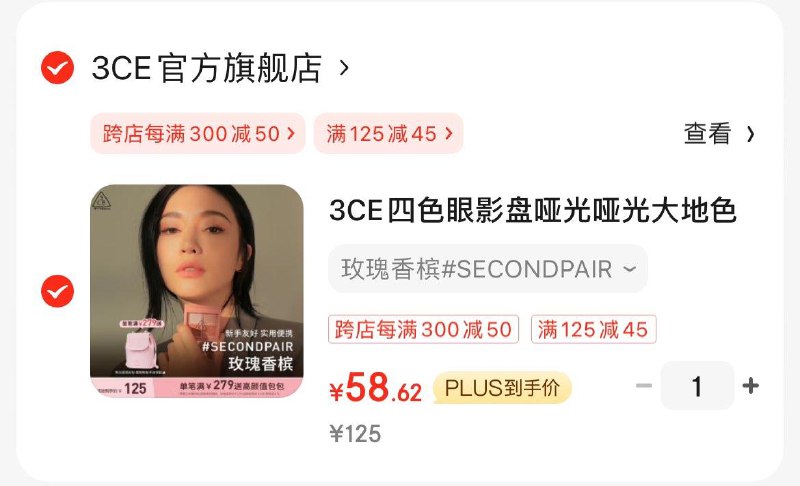Viewport: 800px width, 486px height.
Task: Edit the quantity field showing 1
Action: (697, 386)
